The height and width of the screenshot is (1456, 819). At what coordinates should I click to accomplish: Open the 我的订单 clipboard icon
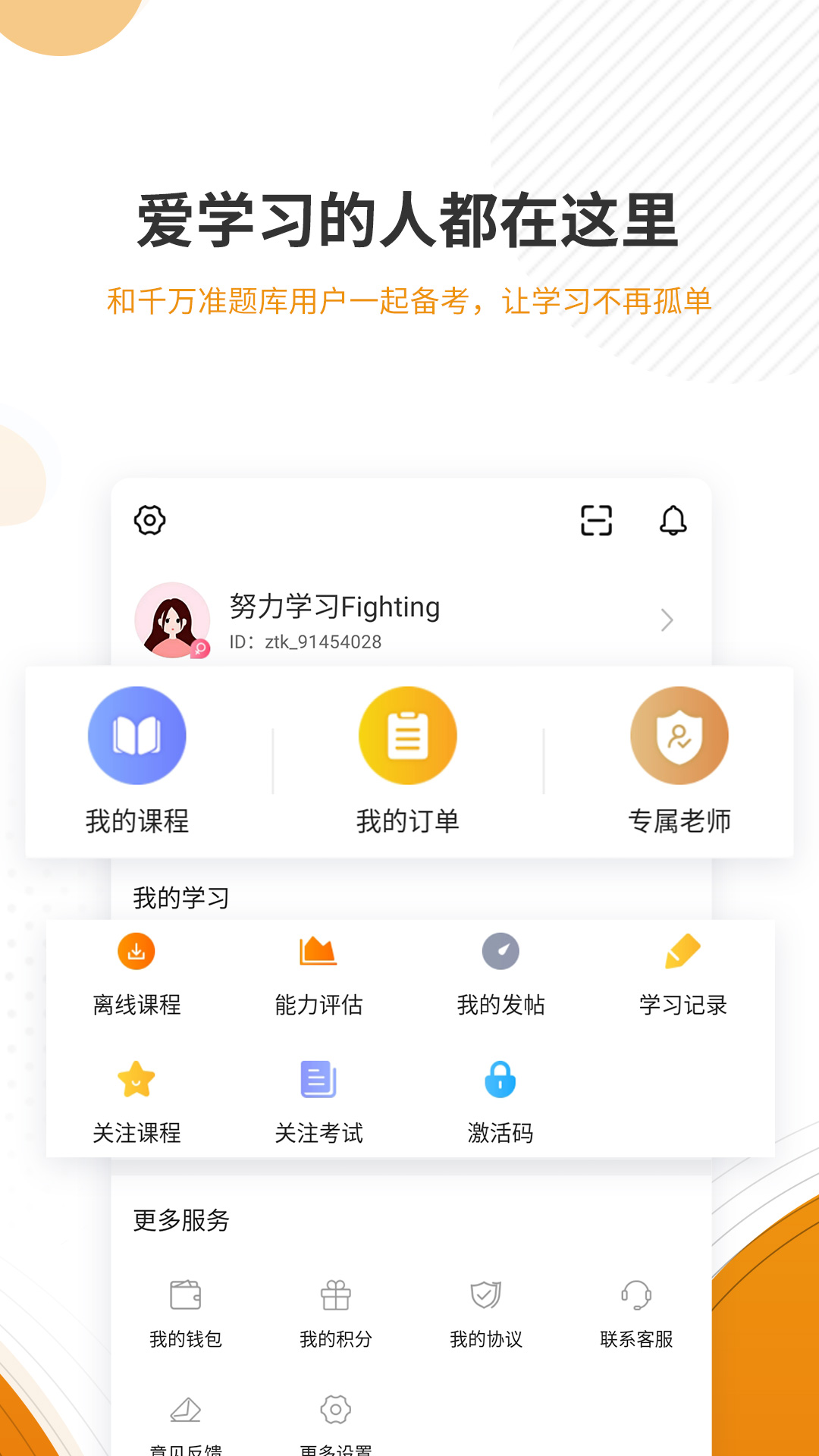(408, 735)
